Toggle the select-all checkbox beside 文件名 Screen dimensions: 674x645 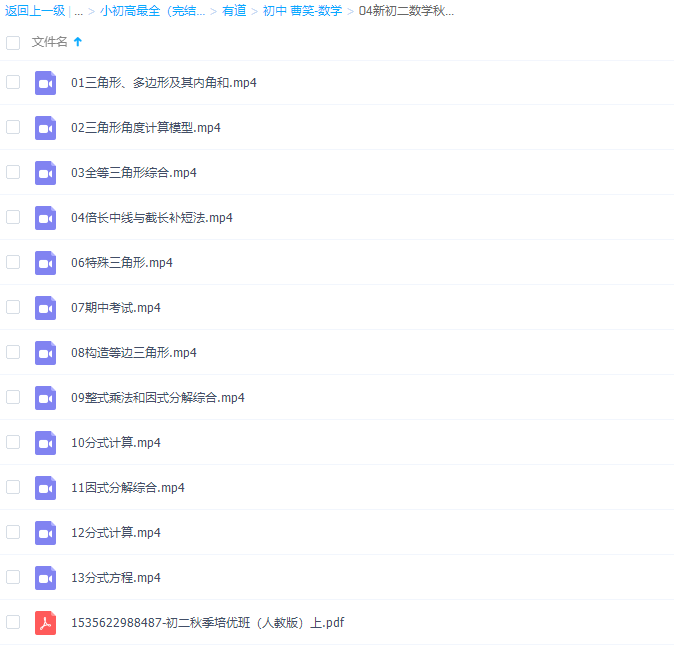13,42
